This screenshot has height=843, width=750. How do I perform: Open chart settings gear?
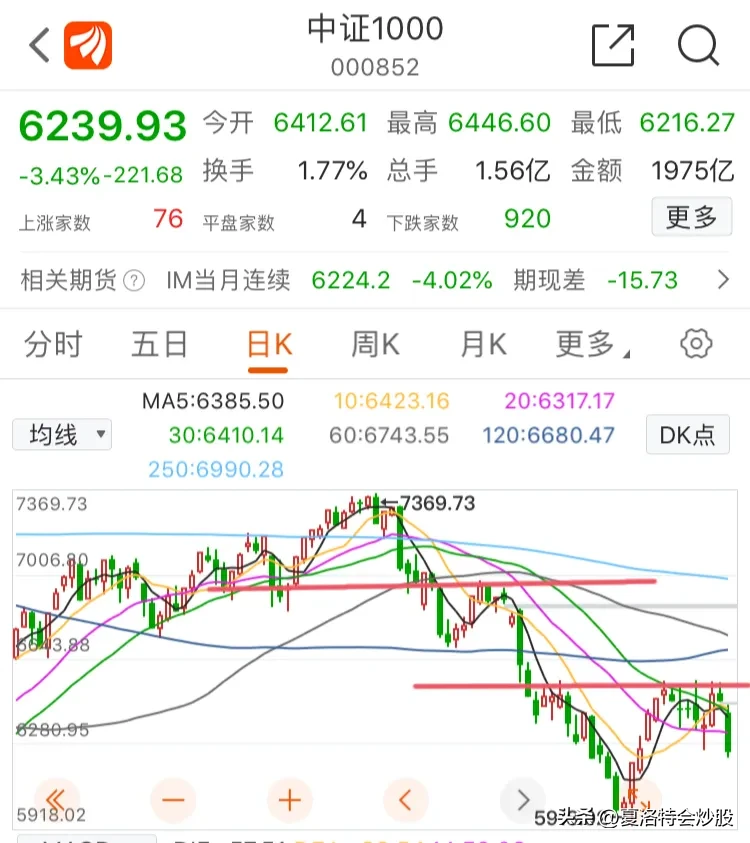pyautogui.click(x=696, y=345)
